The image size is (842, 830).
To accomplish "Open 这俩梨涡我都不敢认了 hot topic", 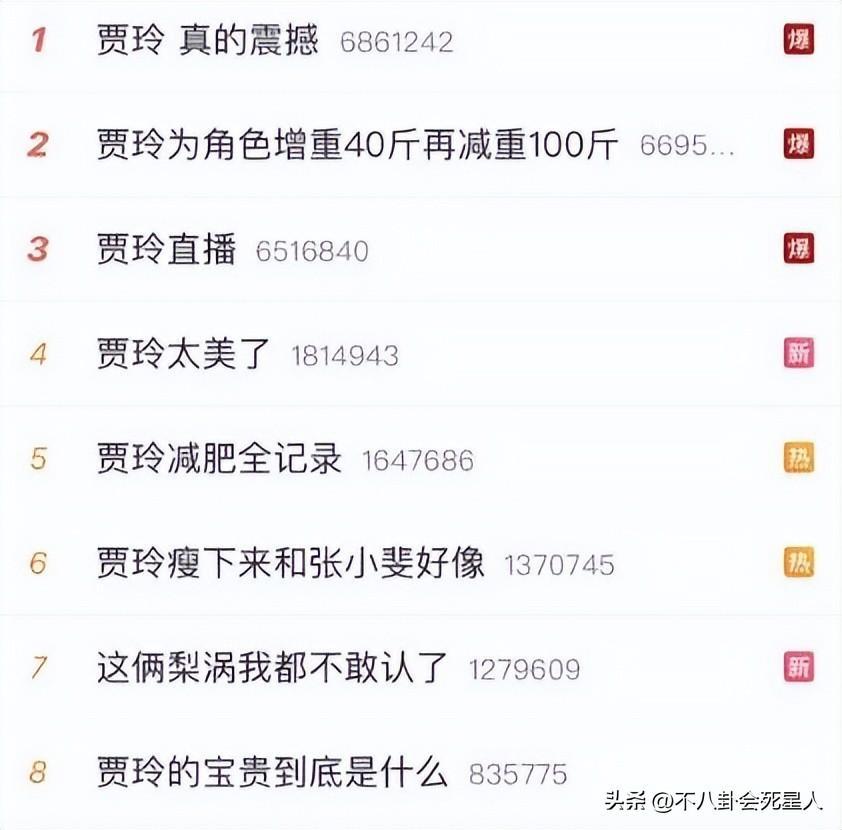I will coord(272,668).
